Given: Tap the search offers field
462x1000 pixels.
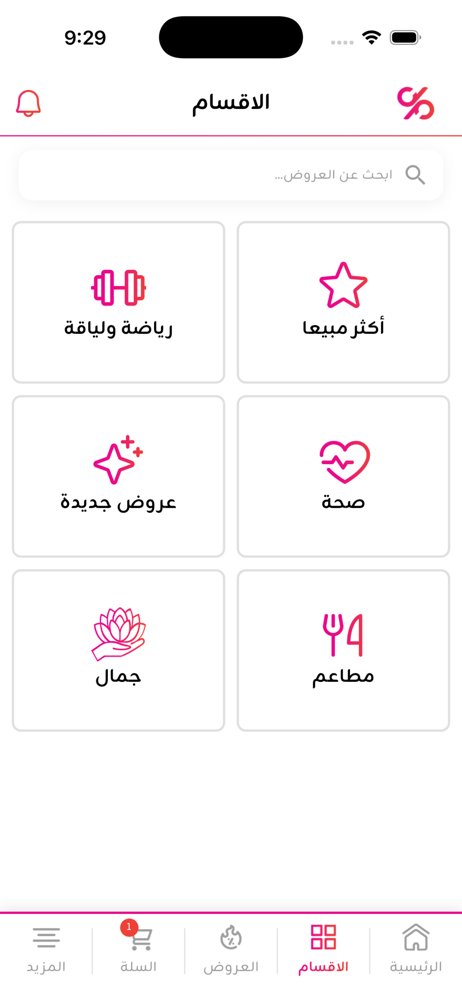Looking at the screenshot, I should click(x=231, y=175).
